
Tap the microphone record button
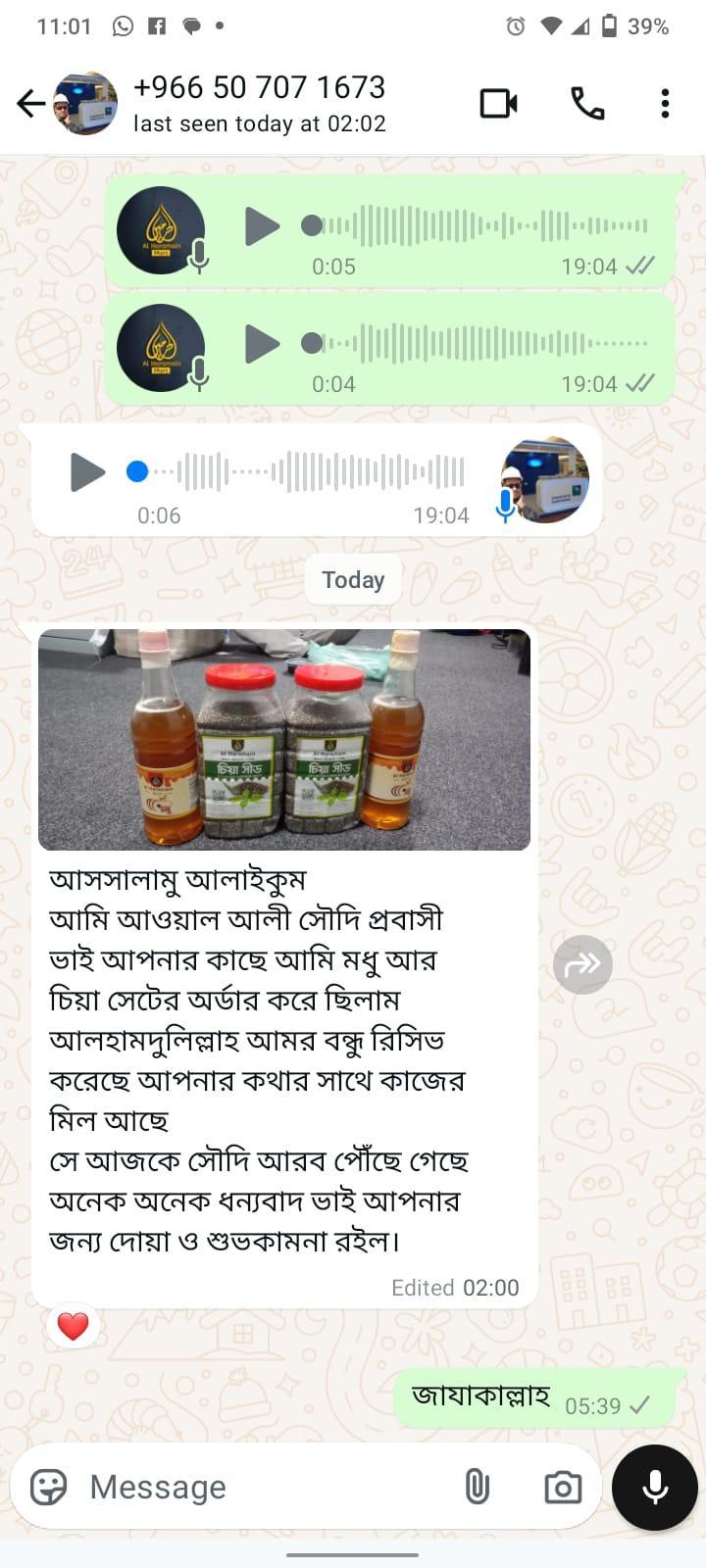click(654, 1487)
